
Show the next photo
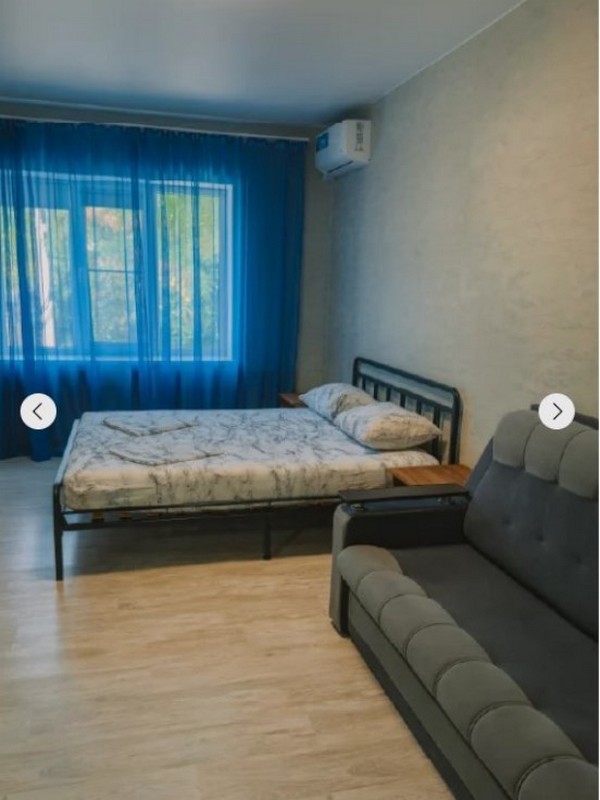(x=556, y=411)
